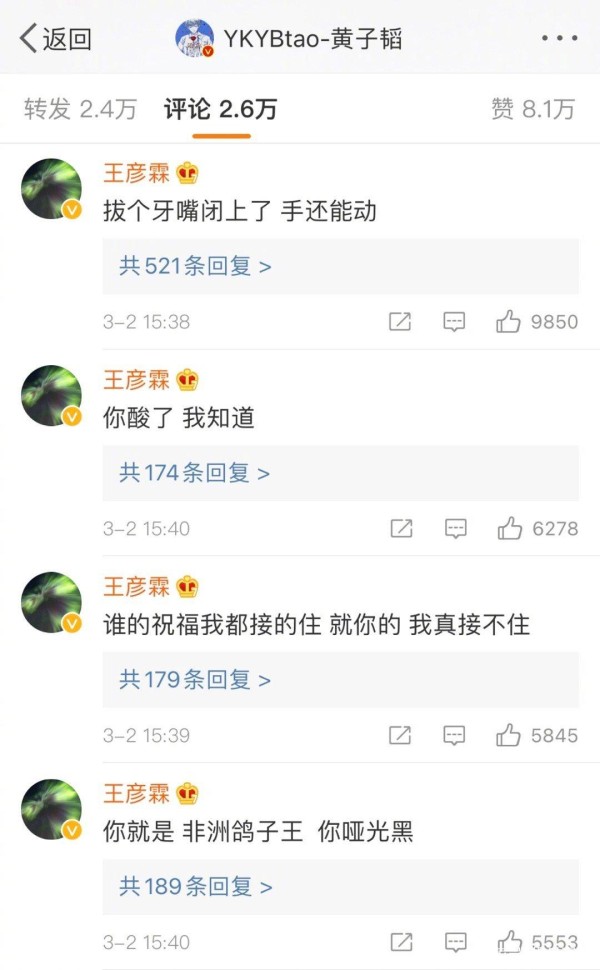600x970 pixels.
Task: Like the comment 你酸了 我知道
Action: (x=510, y=528)
